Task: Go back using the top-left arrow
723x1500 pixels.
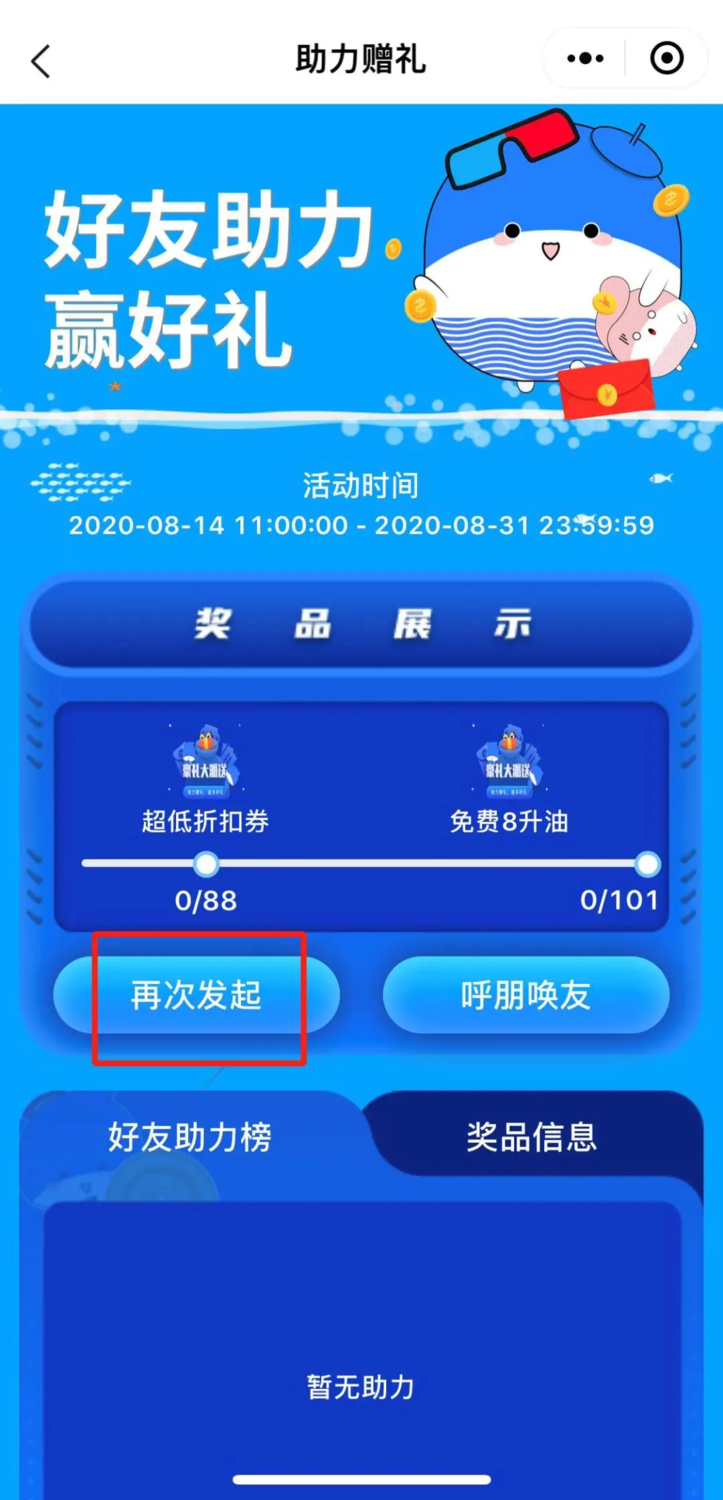Action: pyautogui.click(x=41, y=61)
